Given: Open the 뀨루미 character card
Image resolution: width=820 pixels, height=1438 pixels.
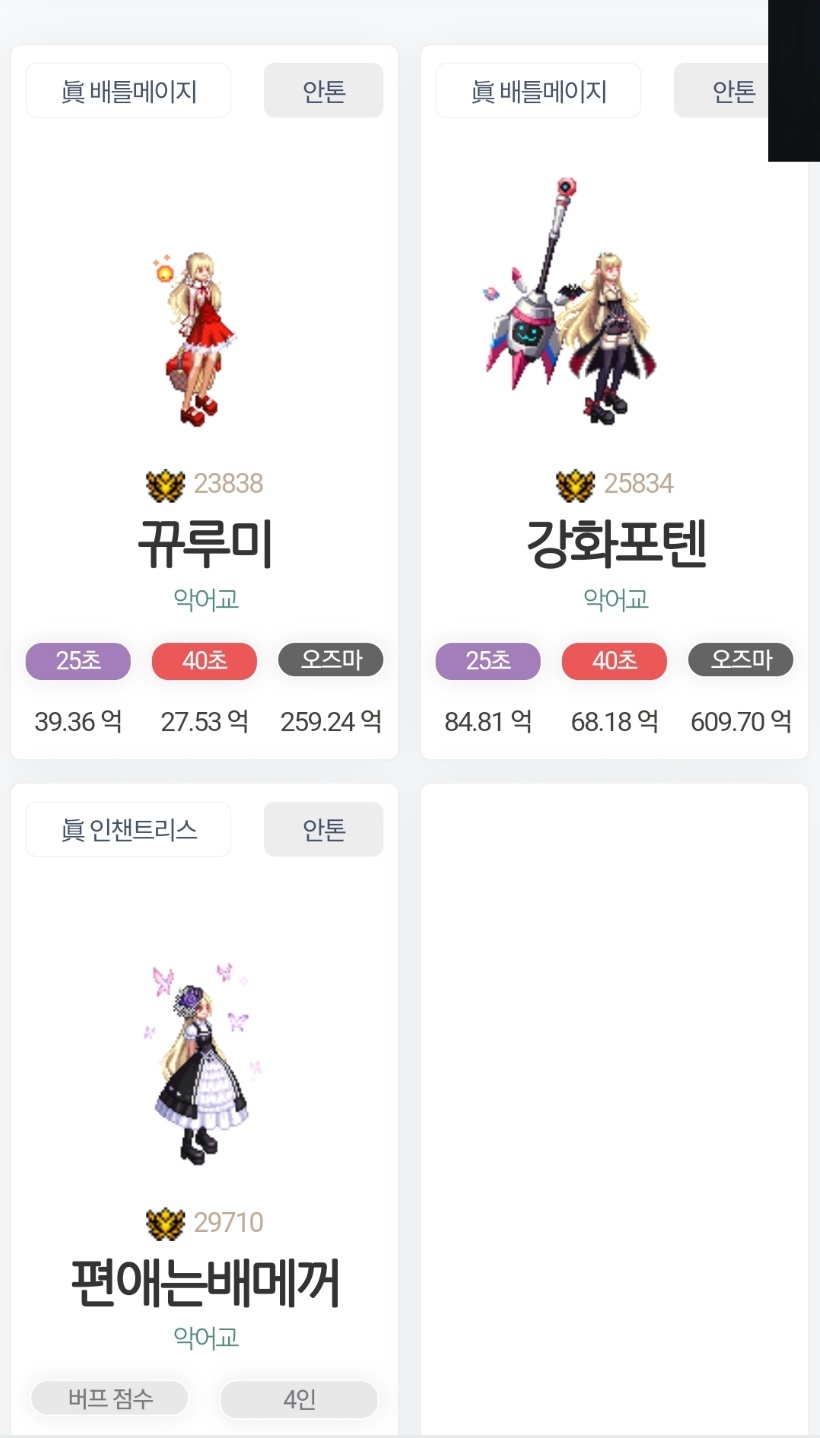Looking at the screenshot, I should click(x=204, y=544).
